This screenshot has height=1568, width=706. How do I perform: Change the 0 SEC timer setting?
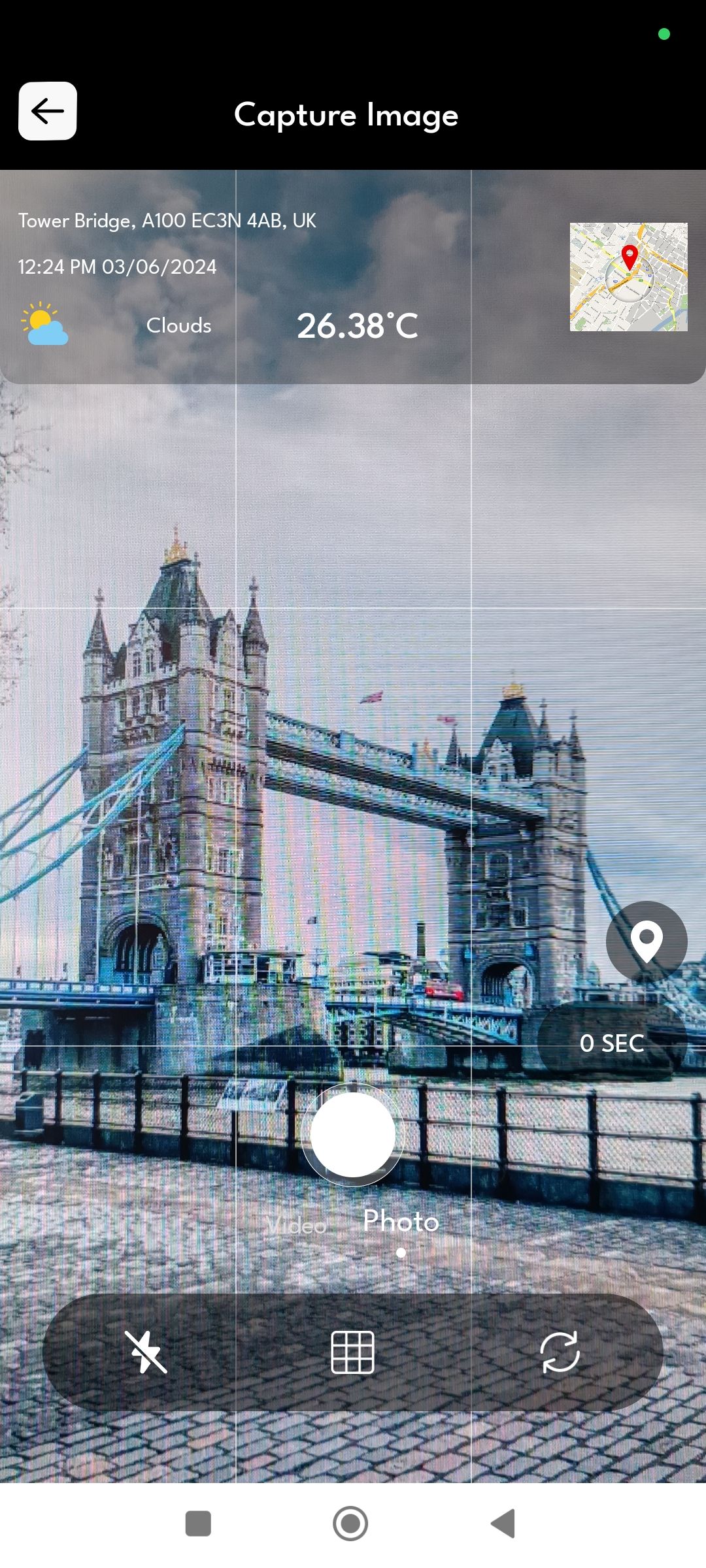(612, 1043)
